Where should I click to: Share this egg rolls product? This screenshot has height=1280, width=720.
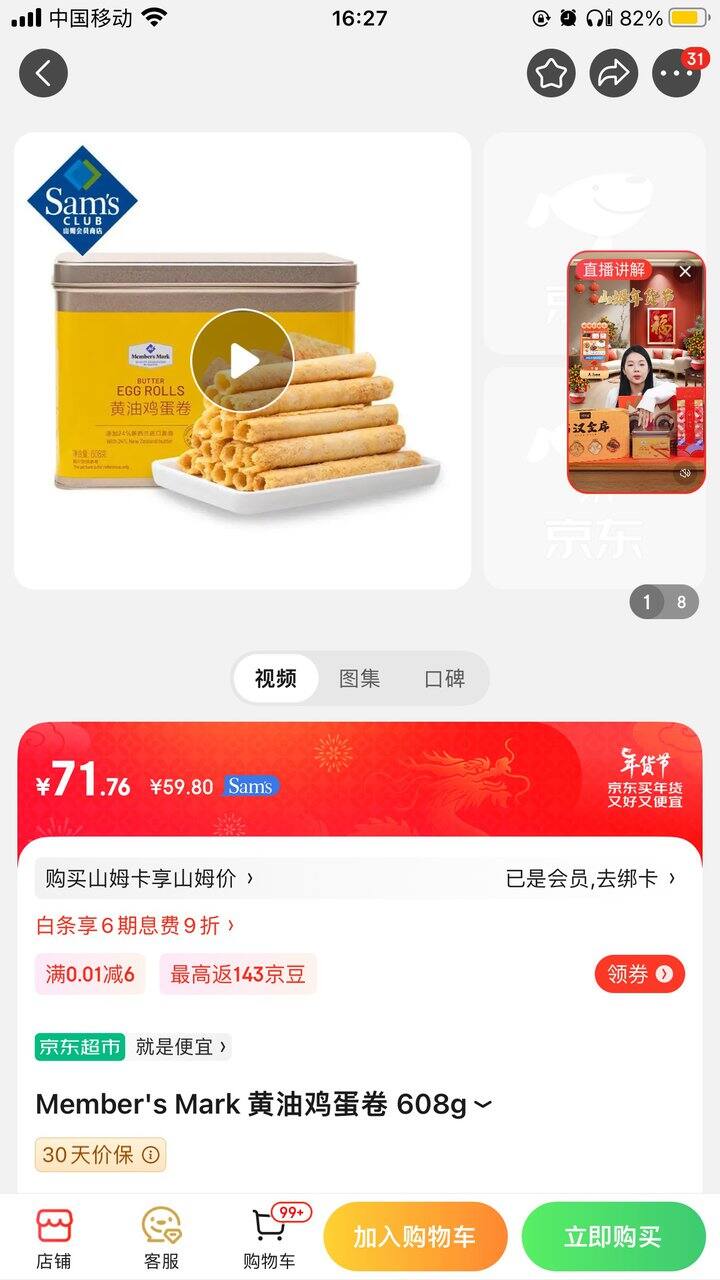point(614,73)
